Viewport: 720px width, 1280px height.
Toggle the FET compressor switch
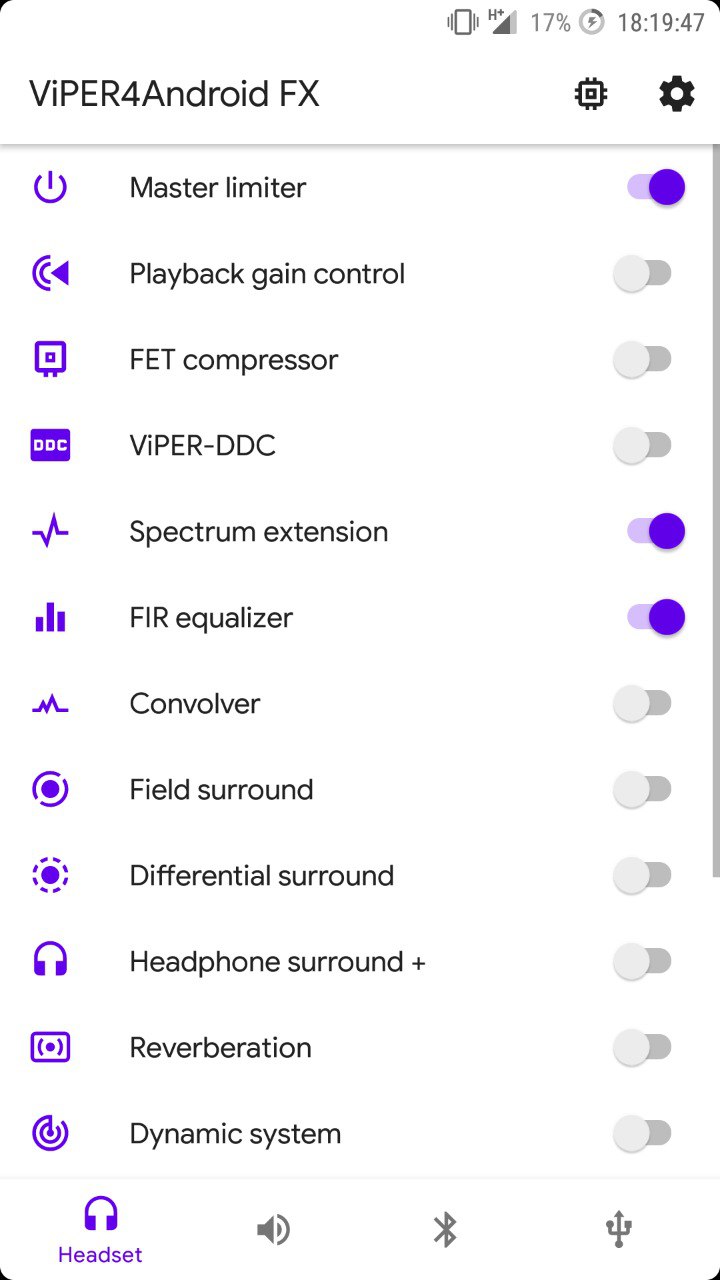click(642, 359)
